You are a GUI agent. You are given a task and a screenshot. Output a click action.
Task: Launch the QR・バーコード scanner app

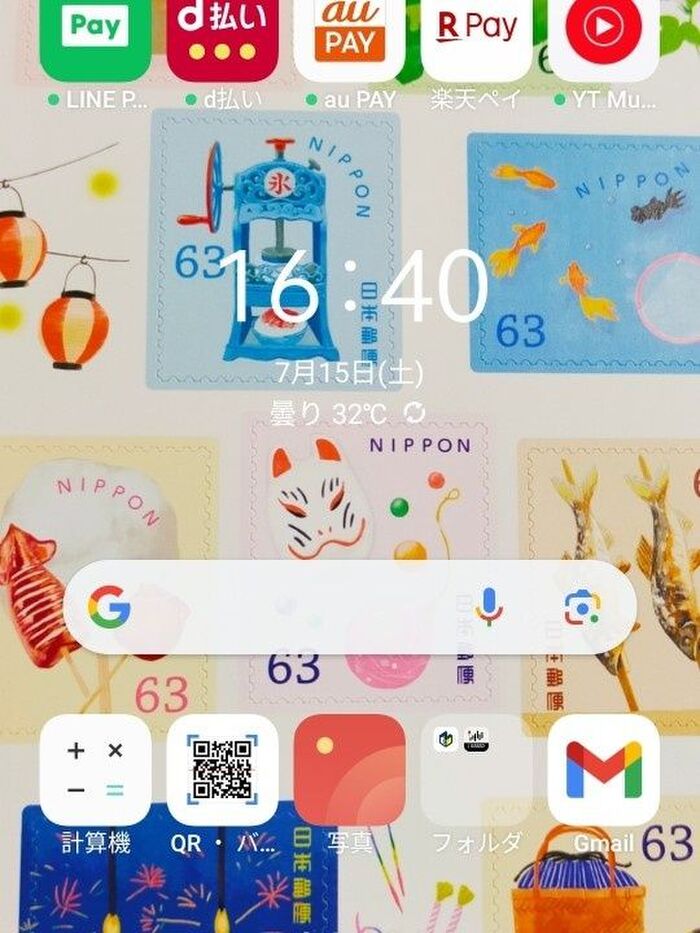(x=222, y=770)
